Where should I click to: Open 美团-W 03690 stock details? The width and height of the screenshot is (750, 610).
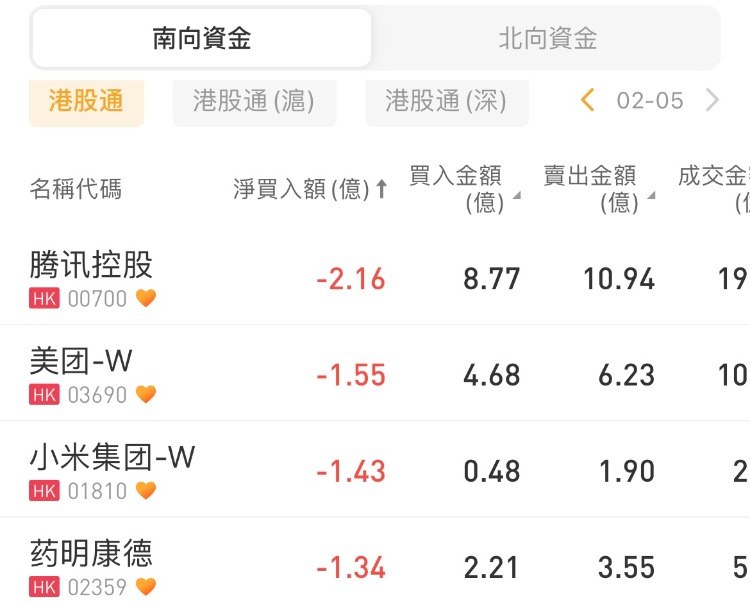[x=82, y=373]
